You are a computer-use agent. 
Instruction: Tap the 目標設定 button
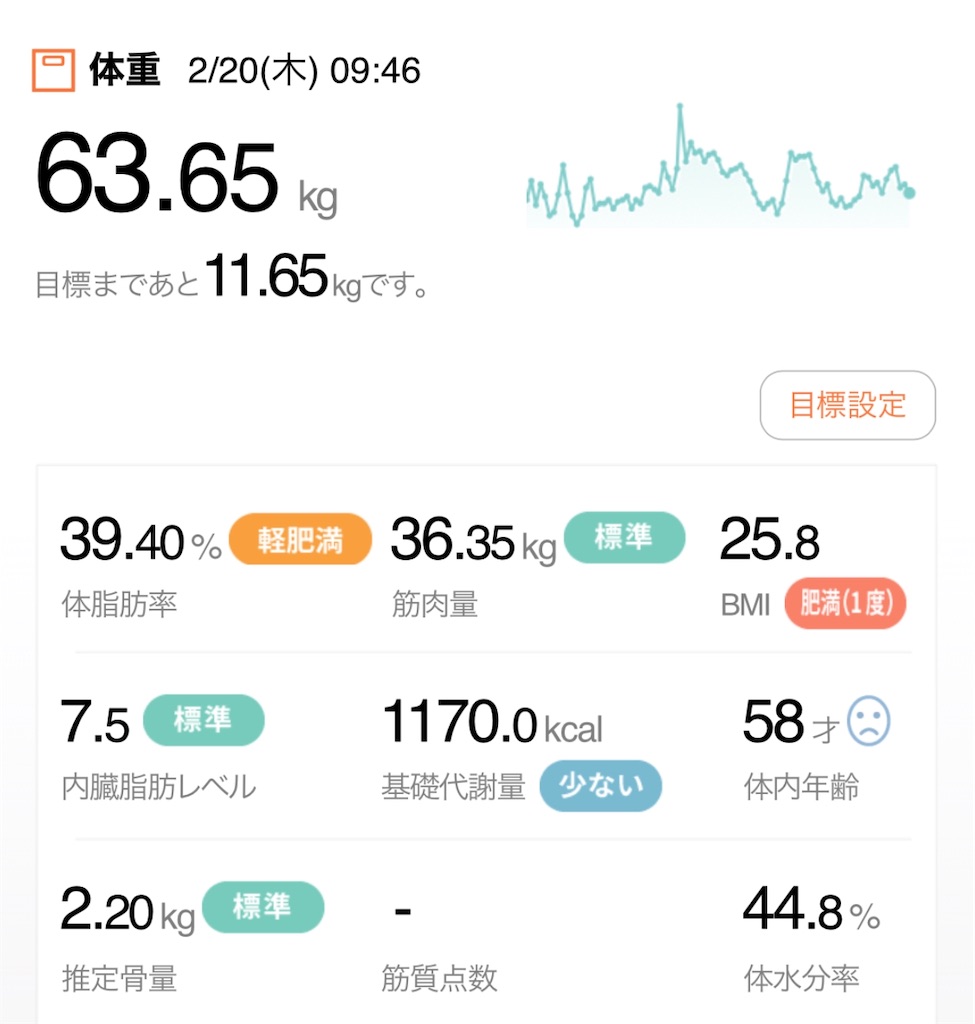coord(847,405)
